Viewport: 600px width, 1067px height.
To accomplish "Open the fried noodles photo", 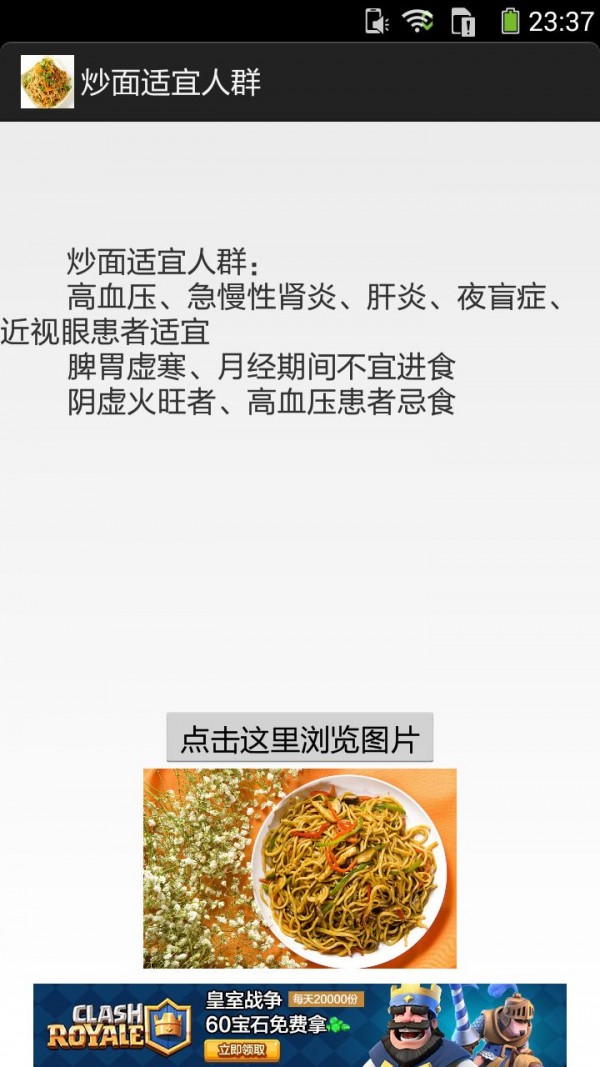I will [x=300, y=867].
